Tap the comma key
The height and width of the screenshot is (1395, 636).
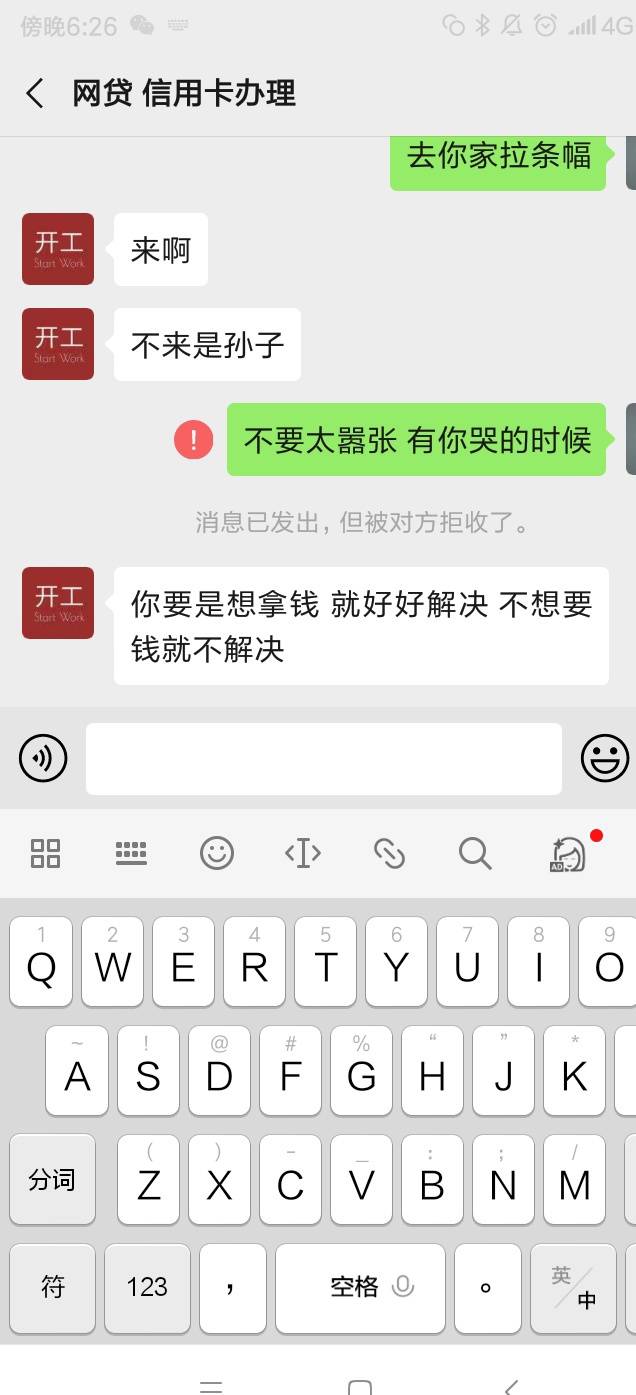pyautogui.click(x=232, y=1287)
